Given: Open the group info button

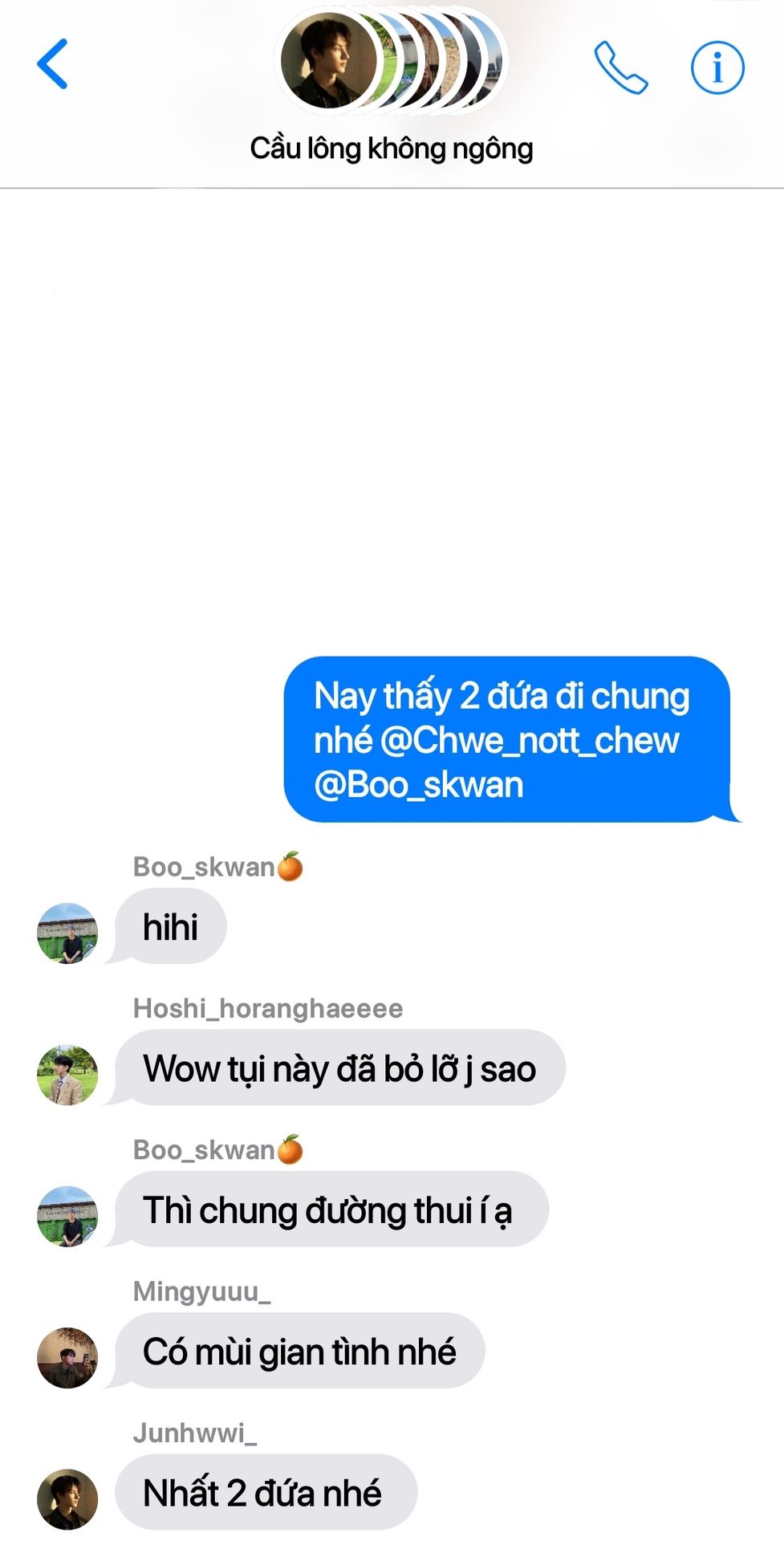Looking at the screenshot, I should [x=717, y=67].
